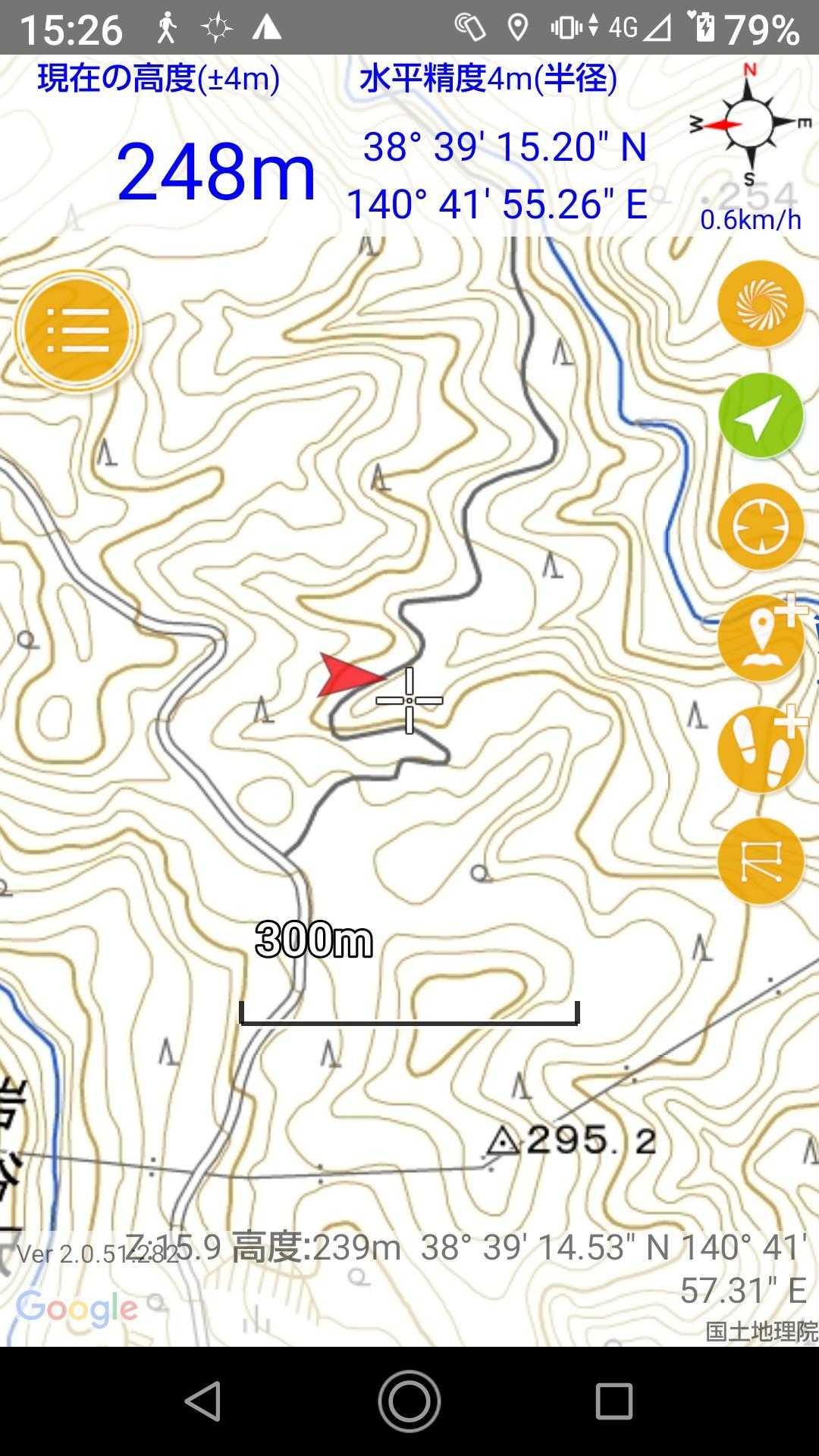Image resolution: width=819 pixels, height=1456 pixels.
Task: Open the orange list menu button
Action: click(77, 331)
